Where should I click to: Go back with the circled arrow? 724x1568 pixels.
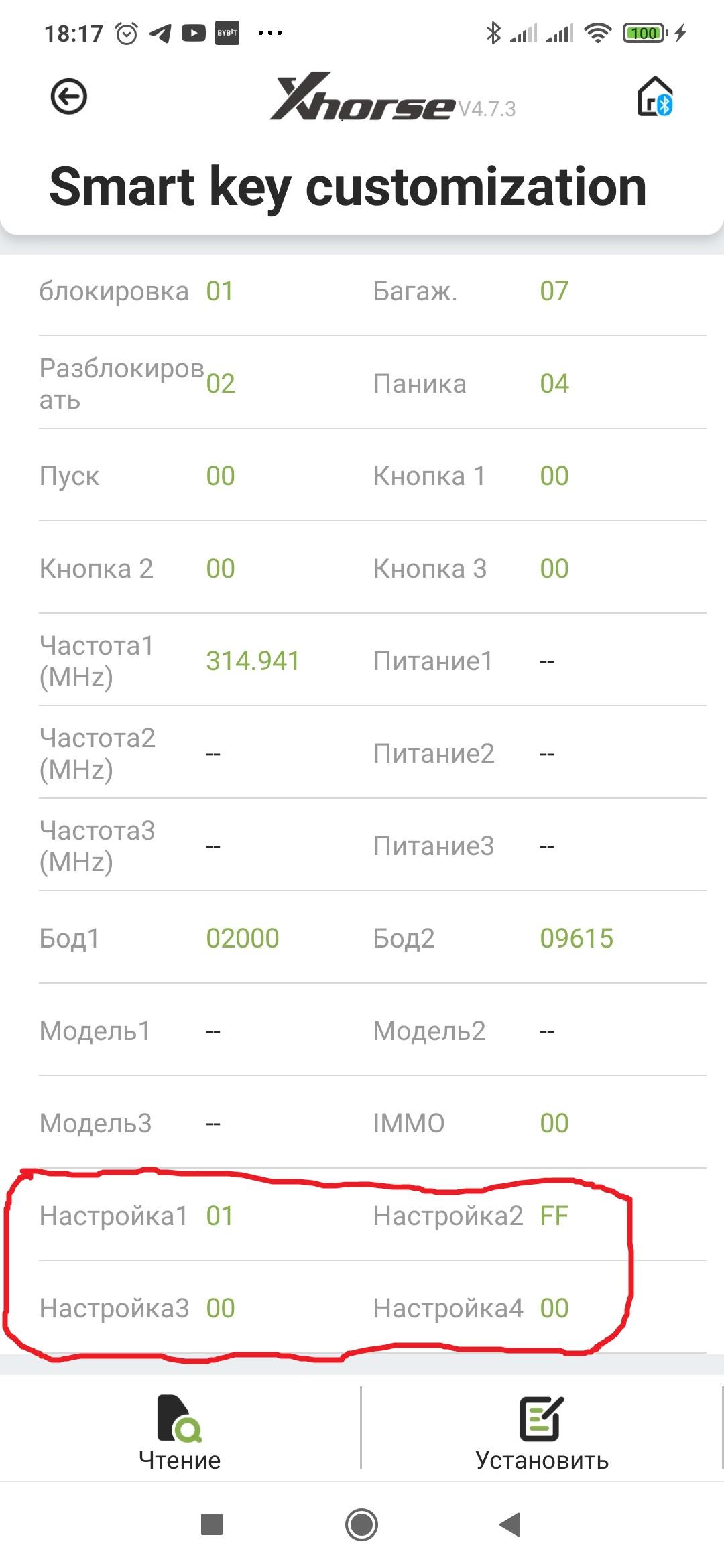tap(69, 97)
